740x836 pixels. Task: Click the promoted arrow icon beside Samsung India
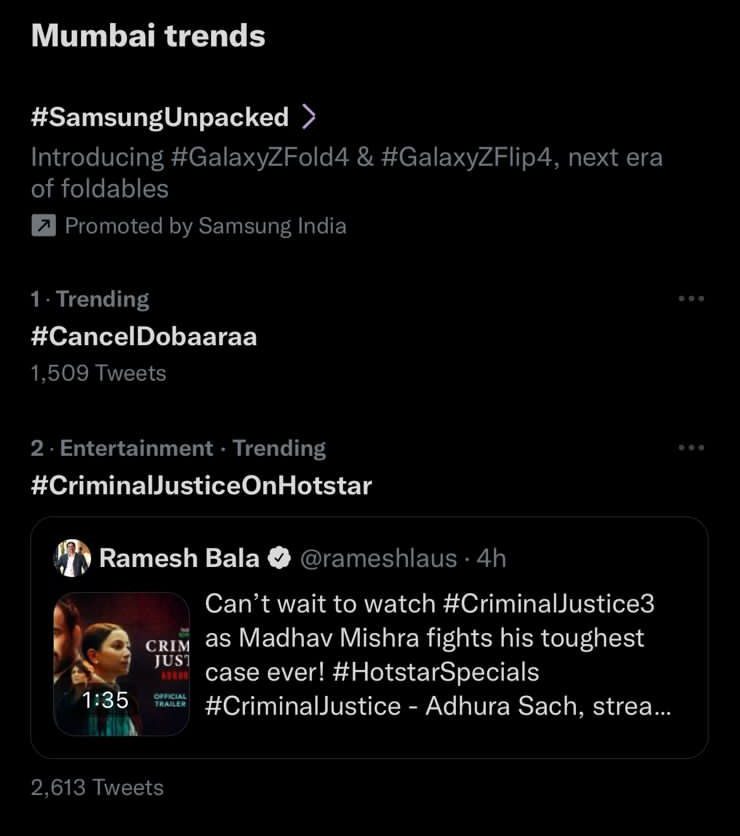click(x=44, y=227)
